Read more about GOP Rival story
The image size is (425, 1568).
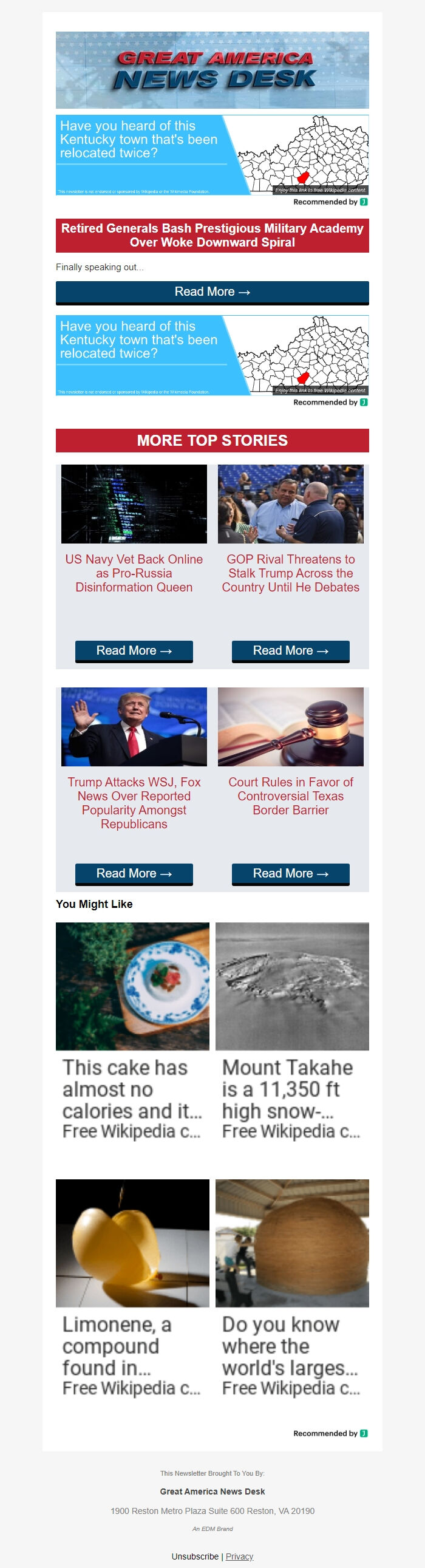290,650
